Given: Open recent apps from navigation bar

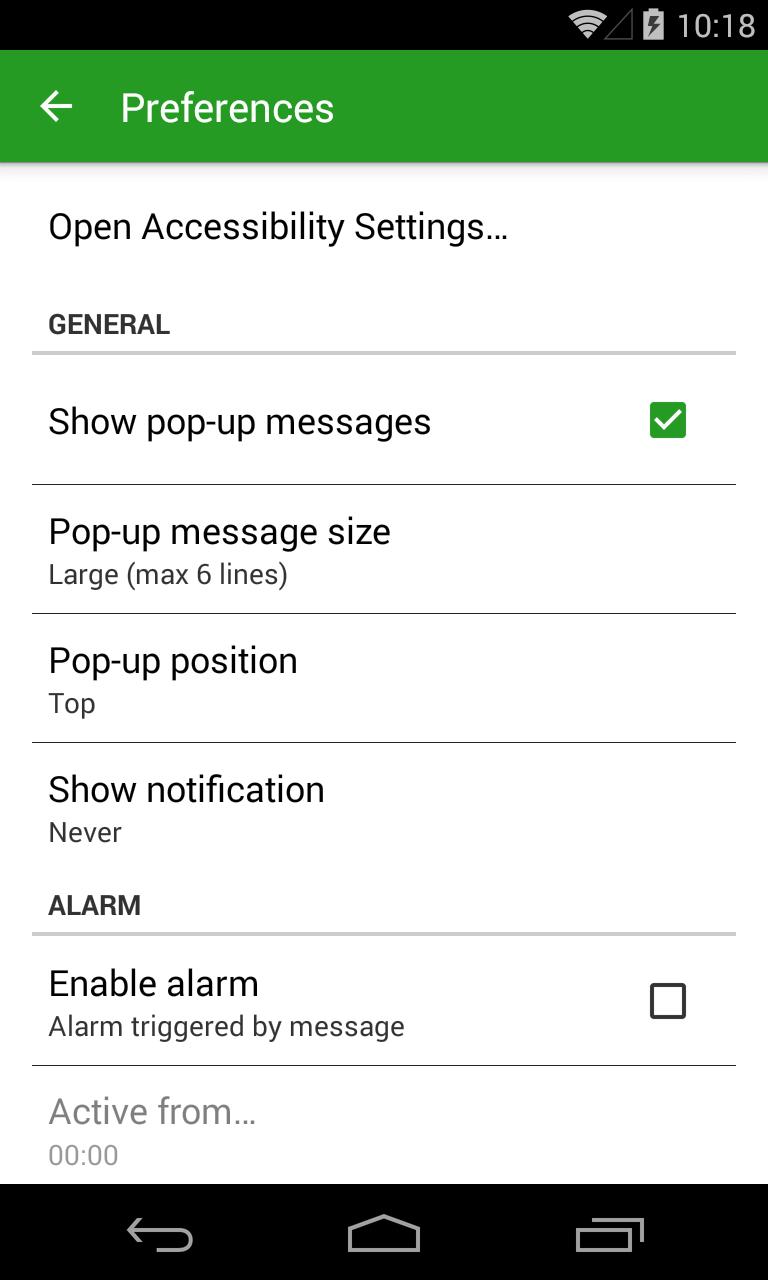Looking at the screenshot, I should click(x=610, y=1234).
